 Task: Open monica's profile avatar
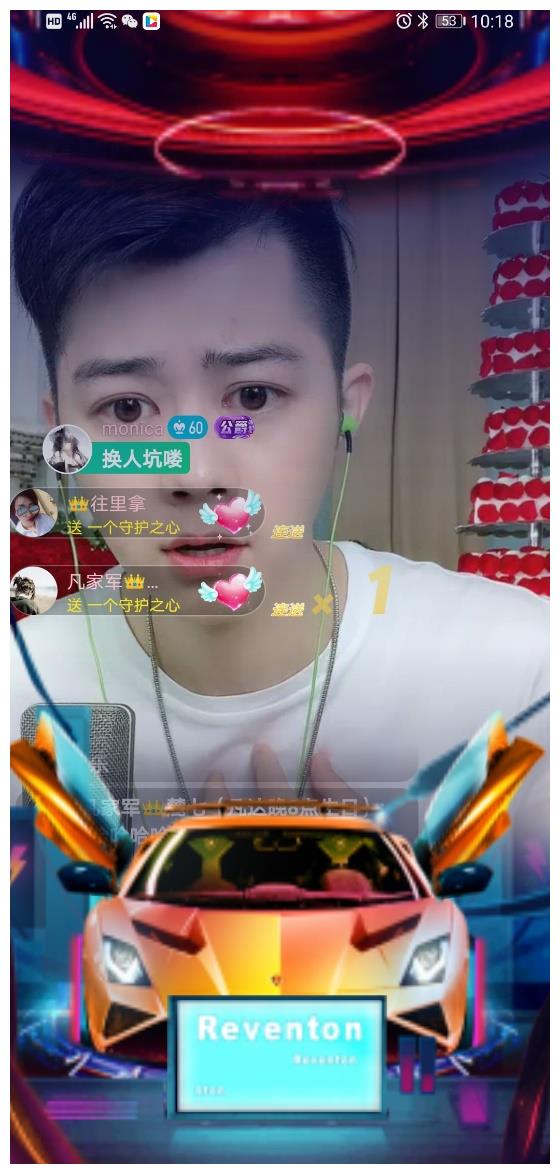tap(67, 449)
